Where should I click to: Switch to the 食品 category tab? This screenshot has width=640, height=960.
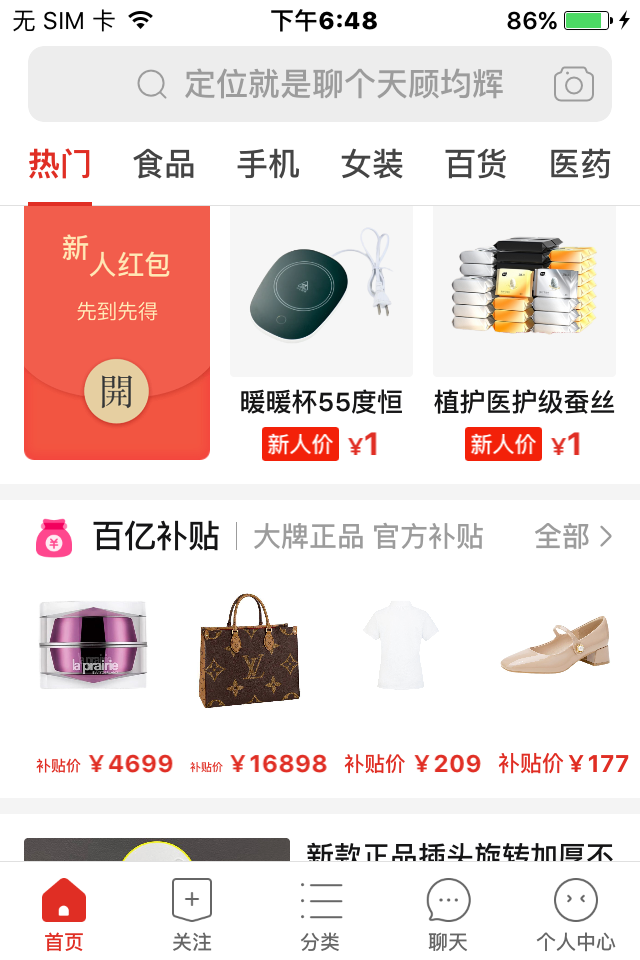click(x=164, y=164)
